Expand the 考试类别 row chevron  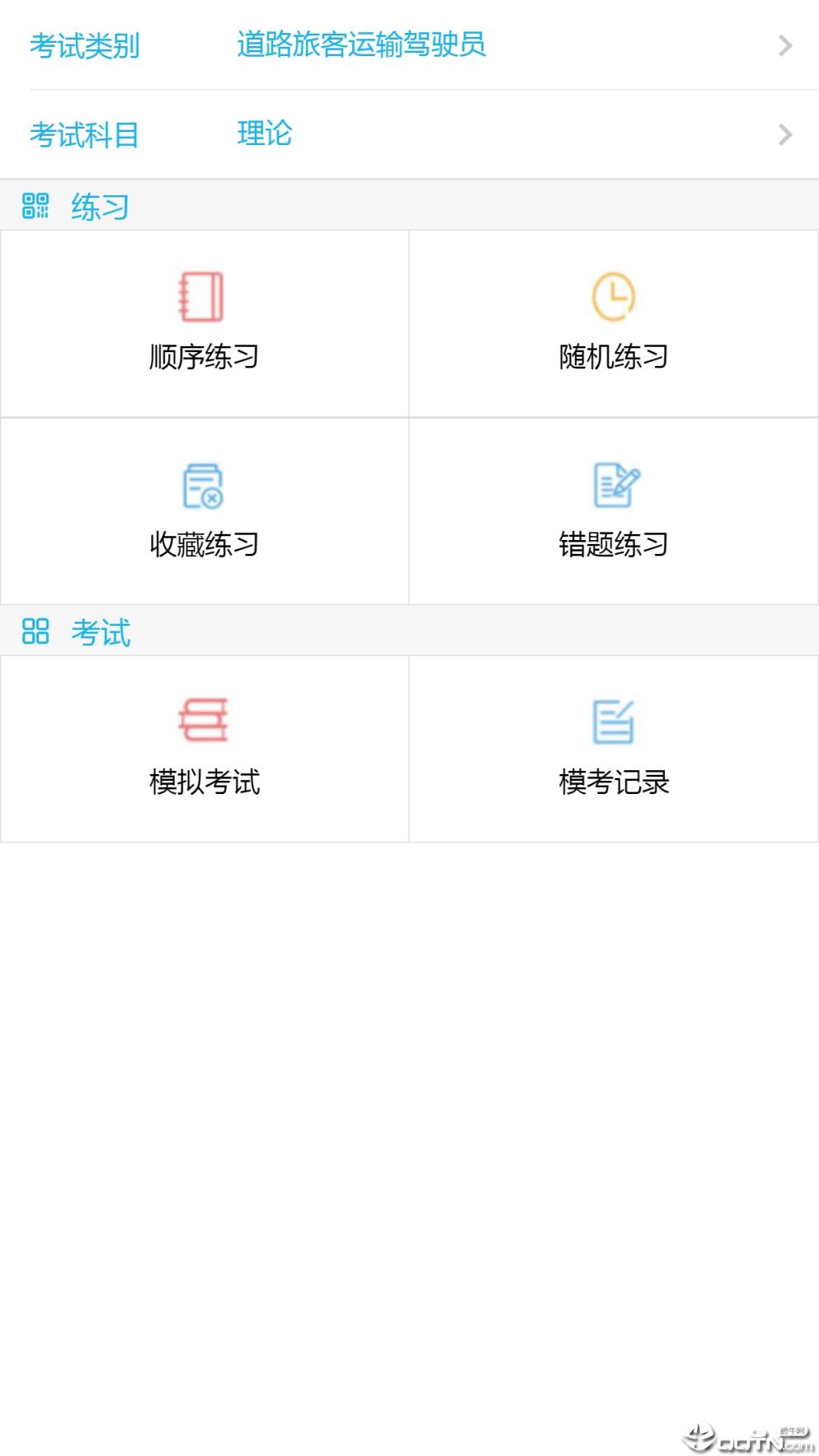coord(785,47)
